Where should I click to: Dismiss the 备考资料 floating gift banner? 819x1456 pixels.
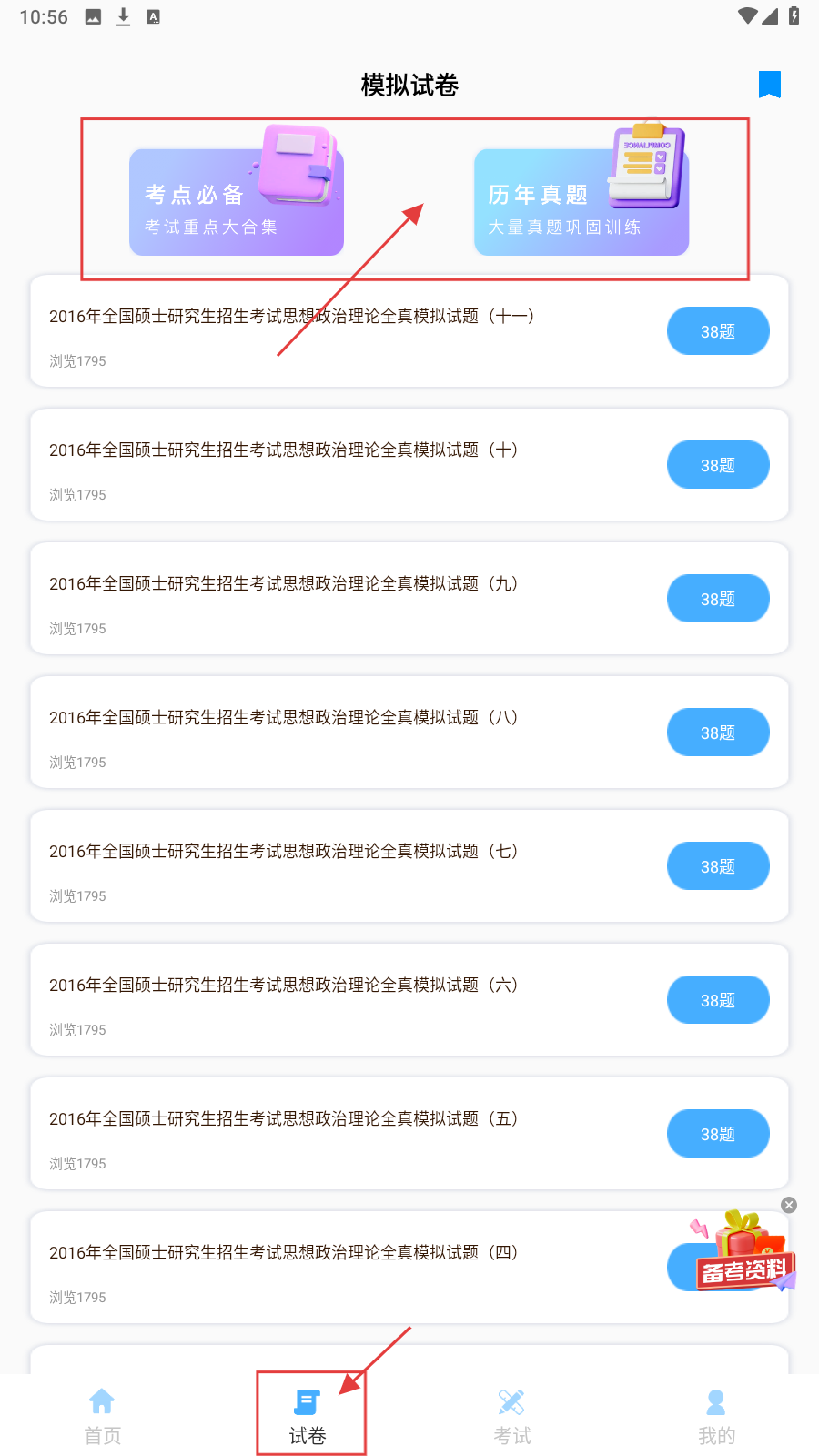click(x=789, y=1205)
